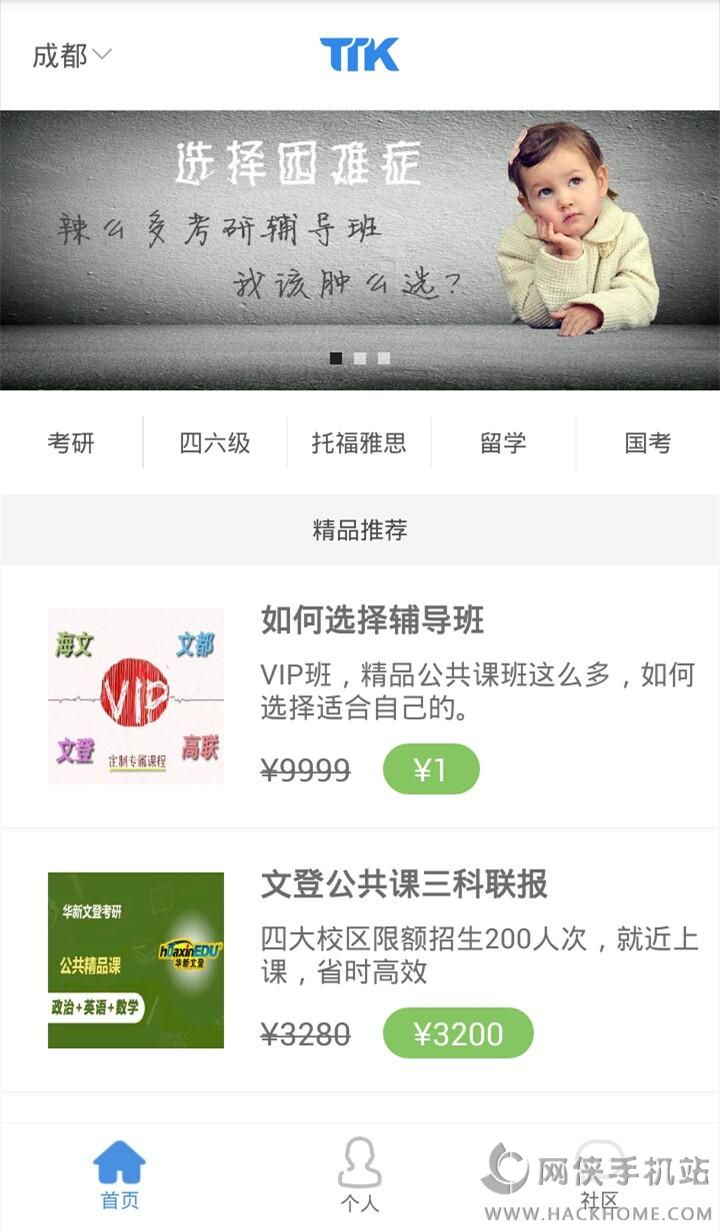Select the 托福雅思 category
Image resolution: width=720 pixels, height=1230 pixels.
tap(359, 443)
